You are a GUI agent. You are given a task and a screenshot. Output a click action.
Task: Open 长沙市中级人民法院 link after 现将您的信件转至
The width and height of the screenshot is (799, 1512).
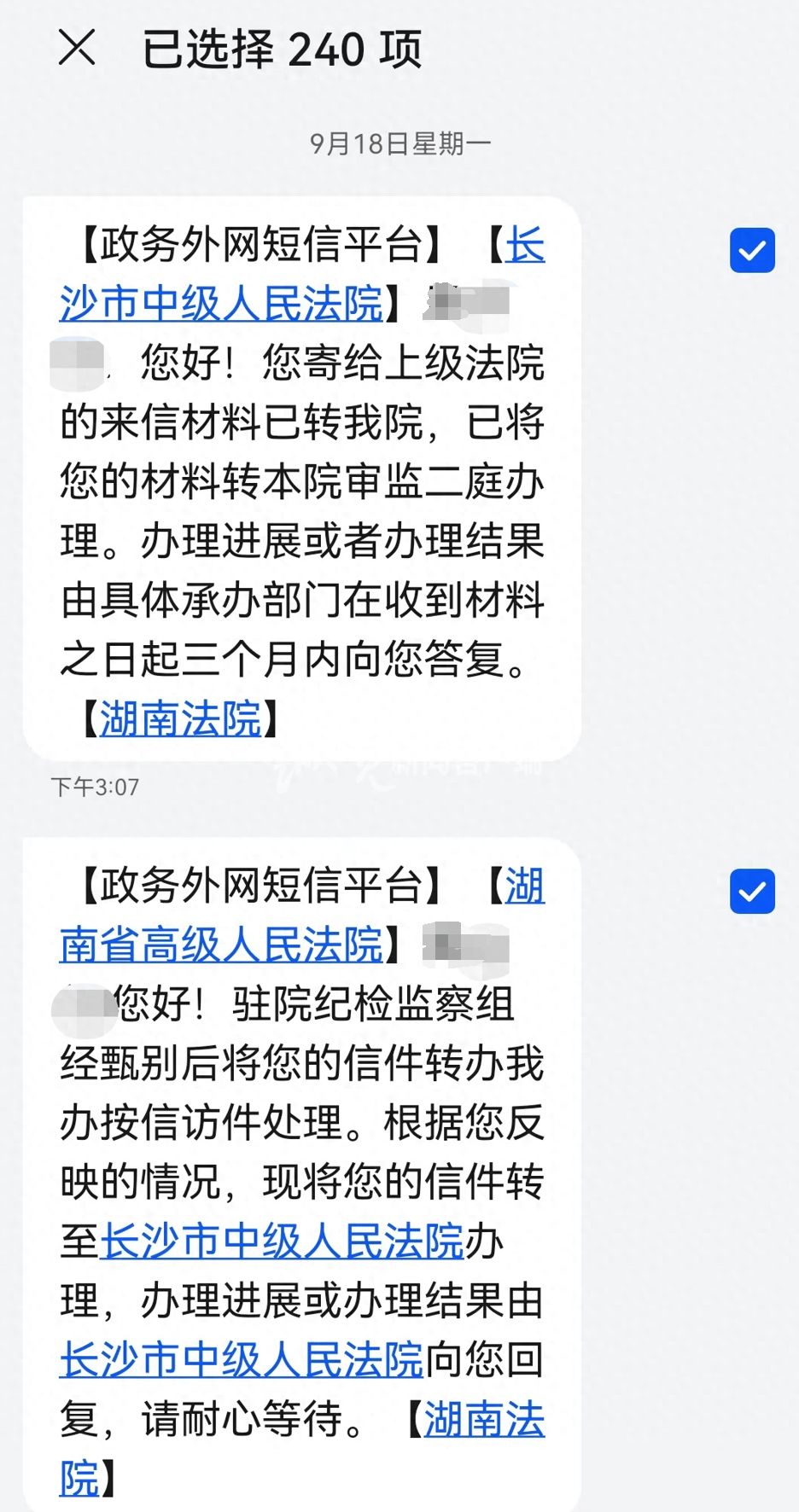point(282,1241)
